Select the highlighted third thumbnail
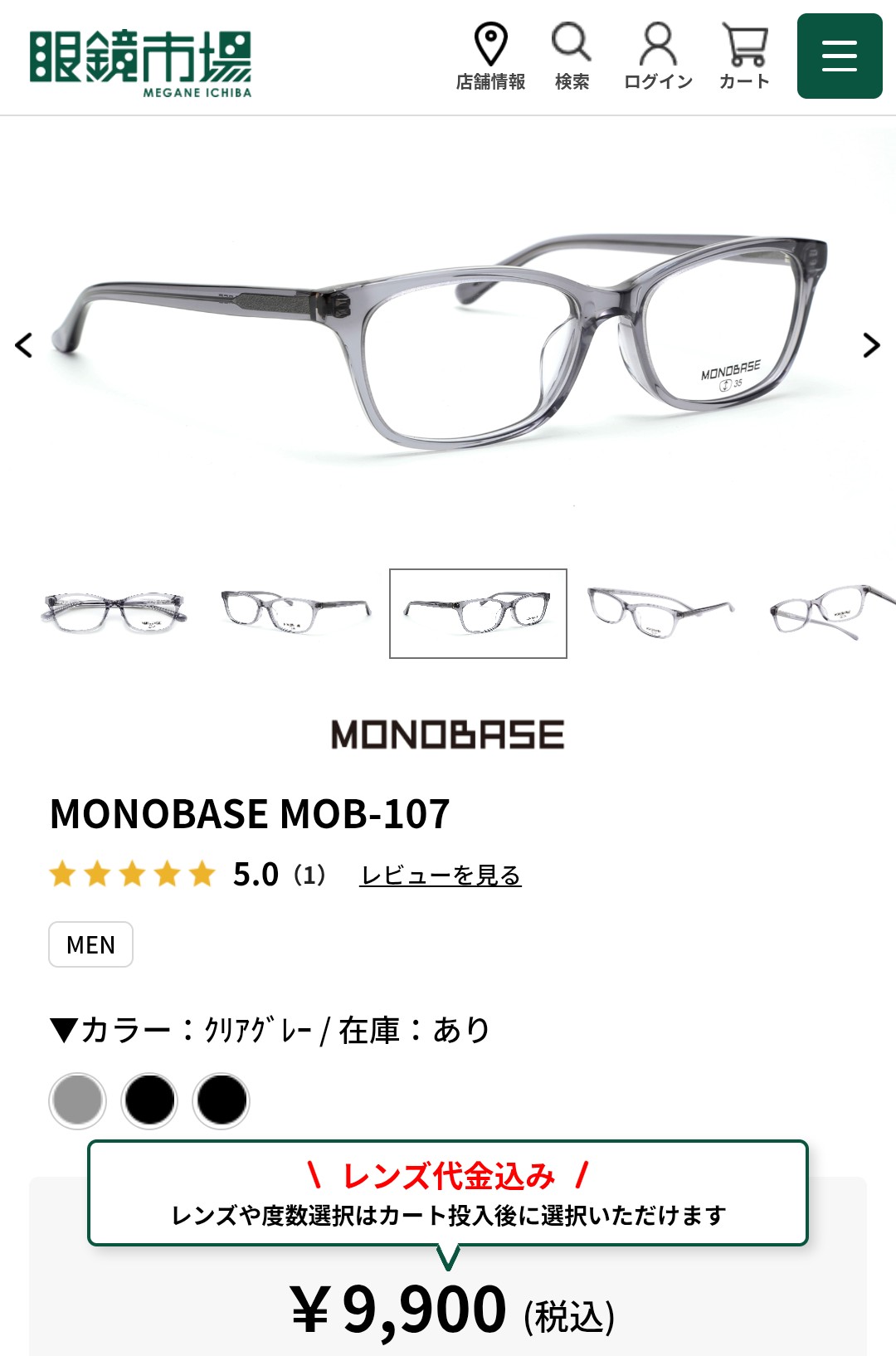This screenshot has width=896, height=1356. tap(478, 613)
